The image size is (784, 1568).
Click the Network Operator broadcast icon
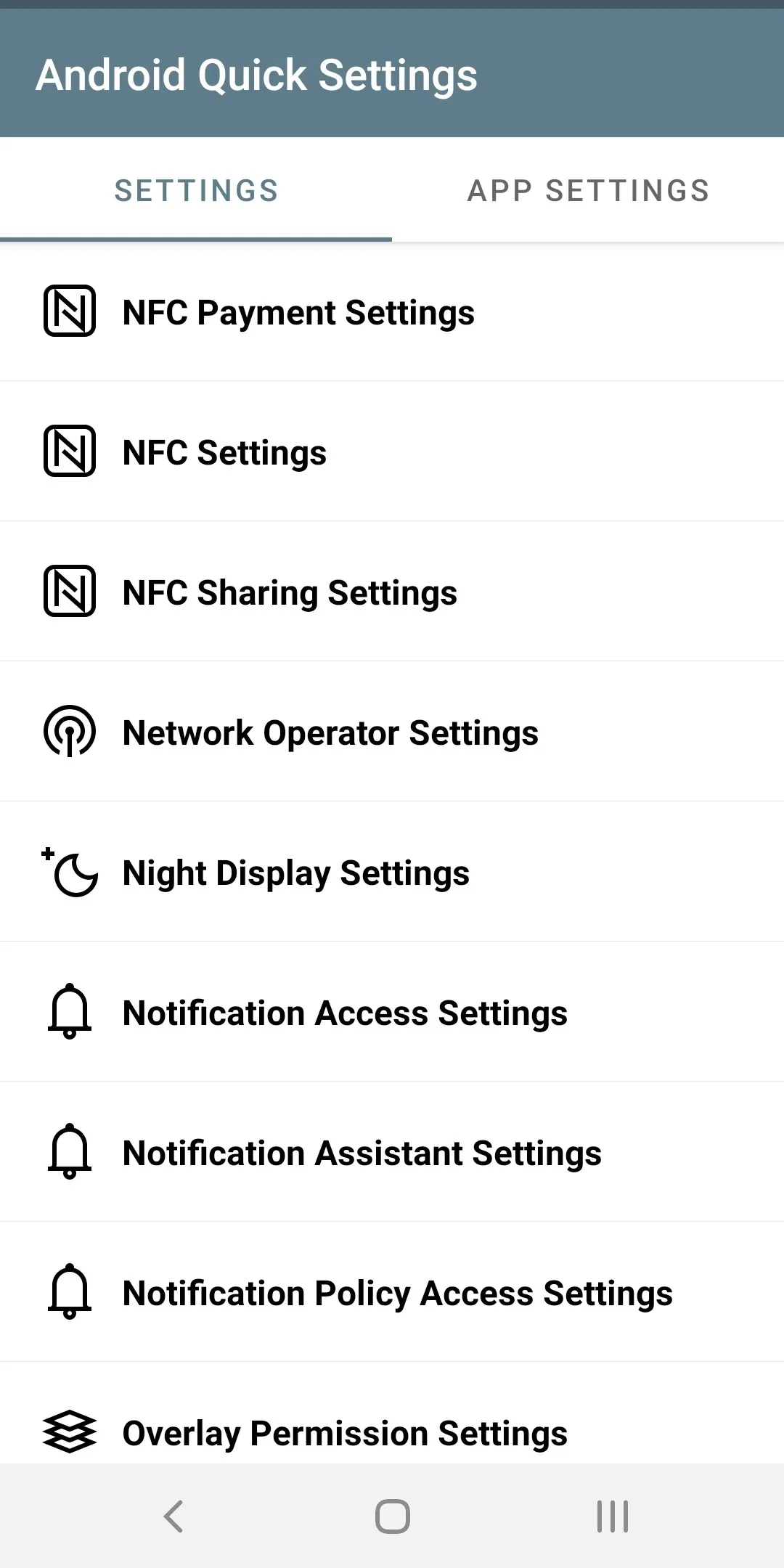coord(69,732)
